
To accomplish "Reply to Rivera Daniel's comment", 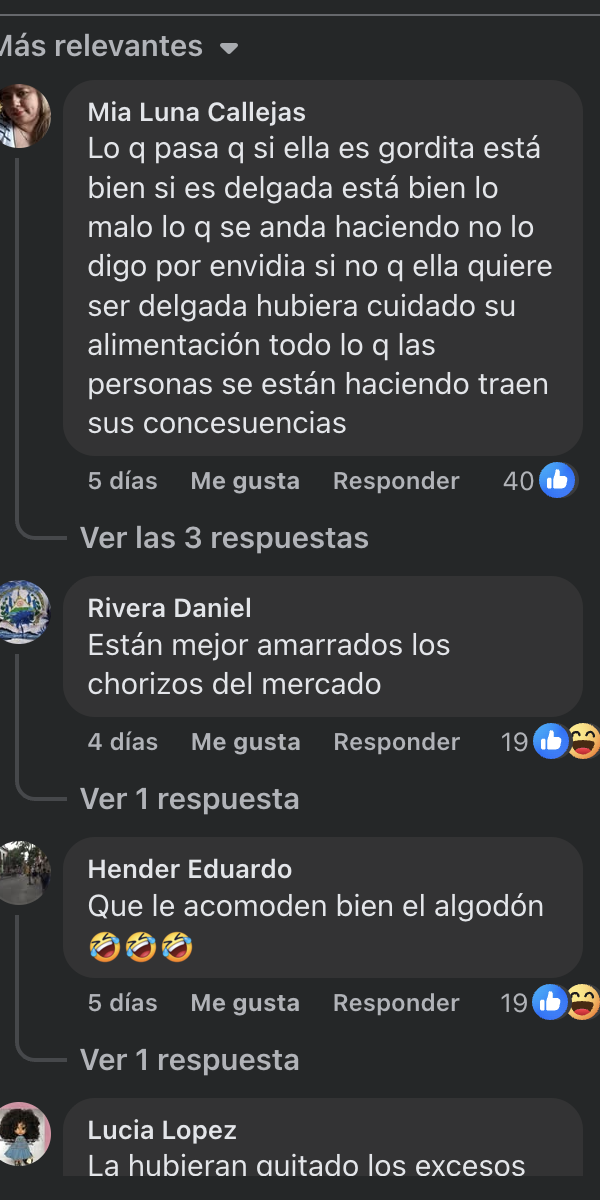I will pos(396,742).
